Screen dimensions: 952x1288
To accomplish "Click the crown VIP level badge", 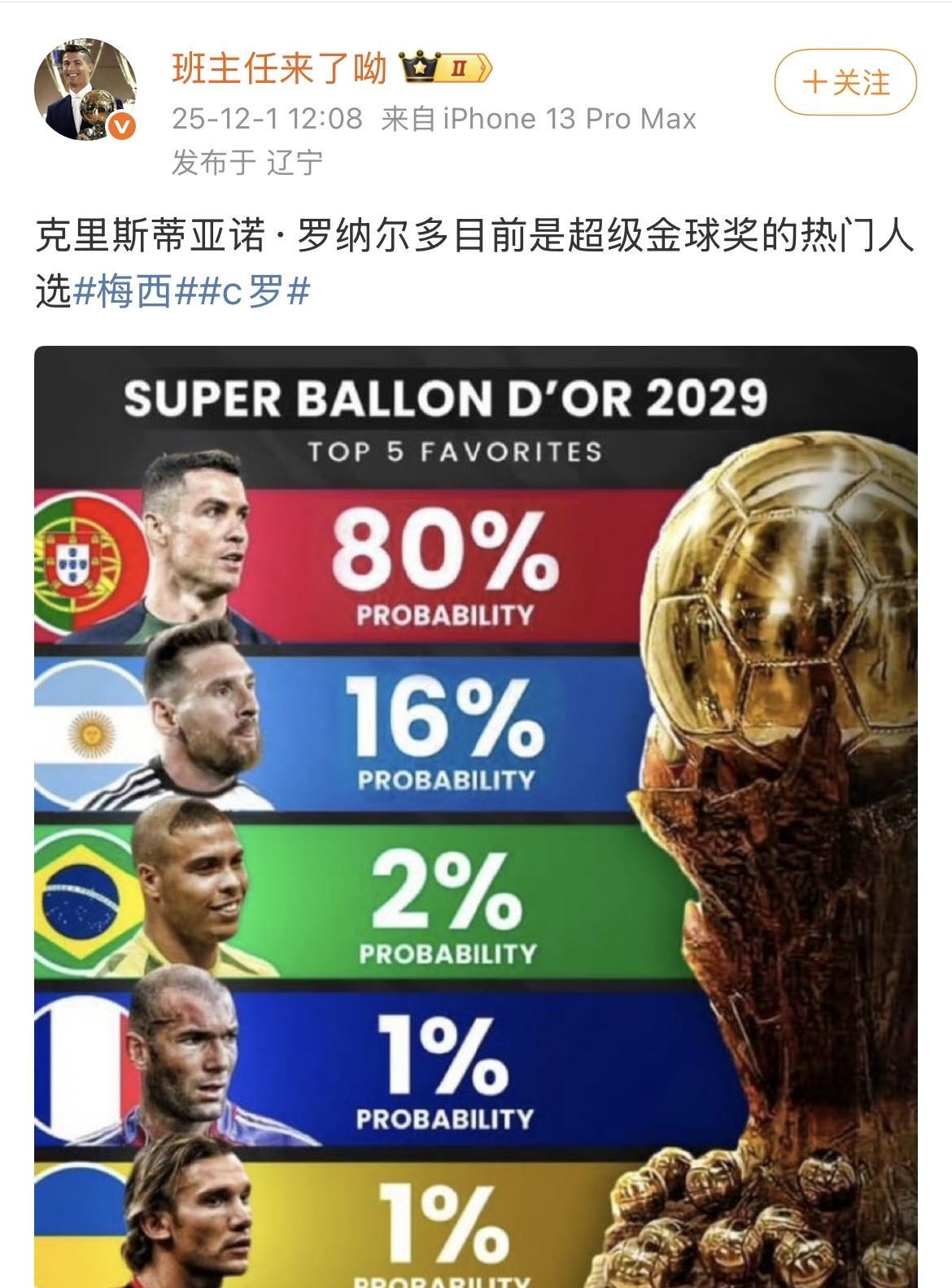I will tap(420, 66).
